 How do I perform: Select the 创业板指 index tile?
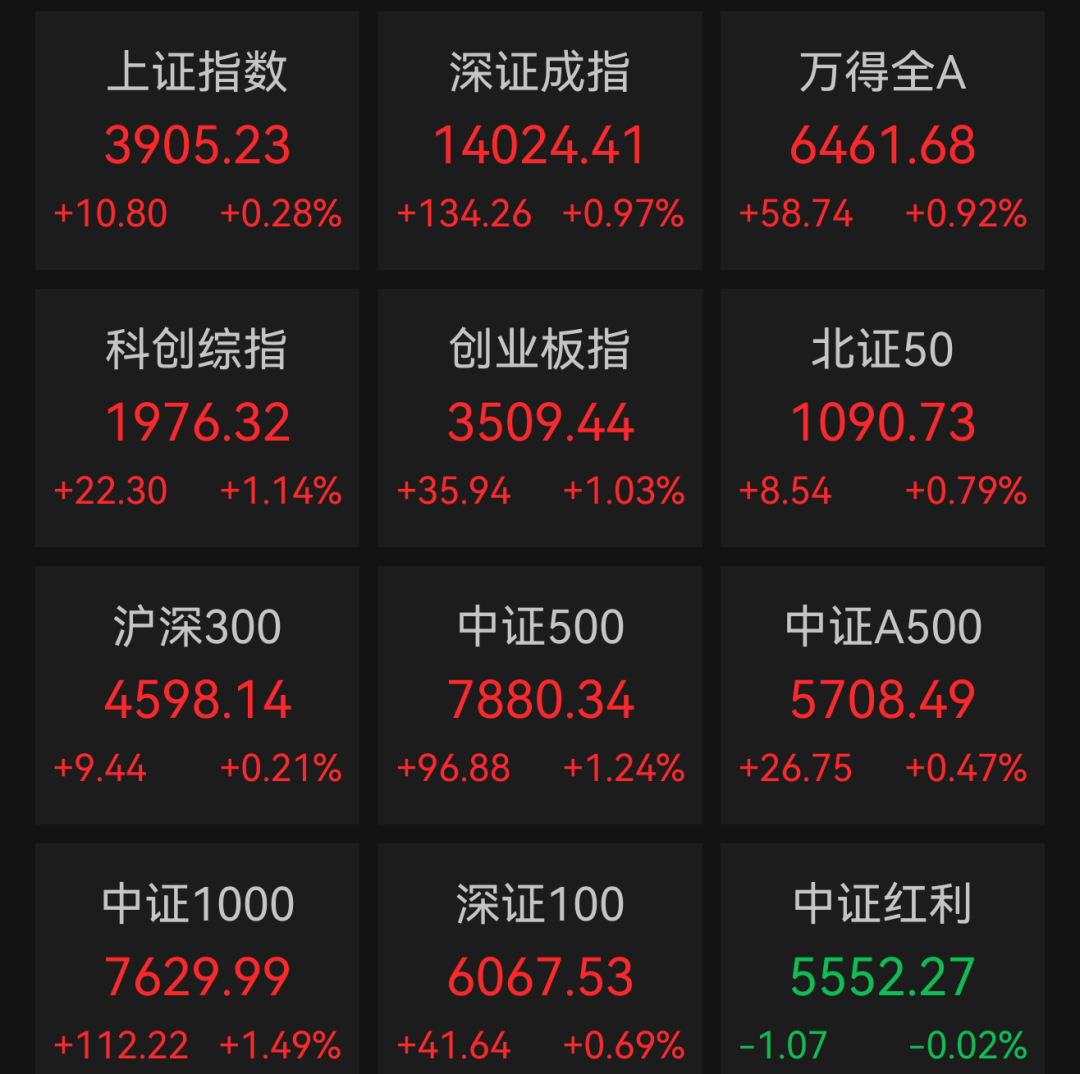[x=540, y=418]
